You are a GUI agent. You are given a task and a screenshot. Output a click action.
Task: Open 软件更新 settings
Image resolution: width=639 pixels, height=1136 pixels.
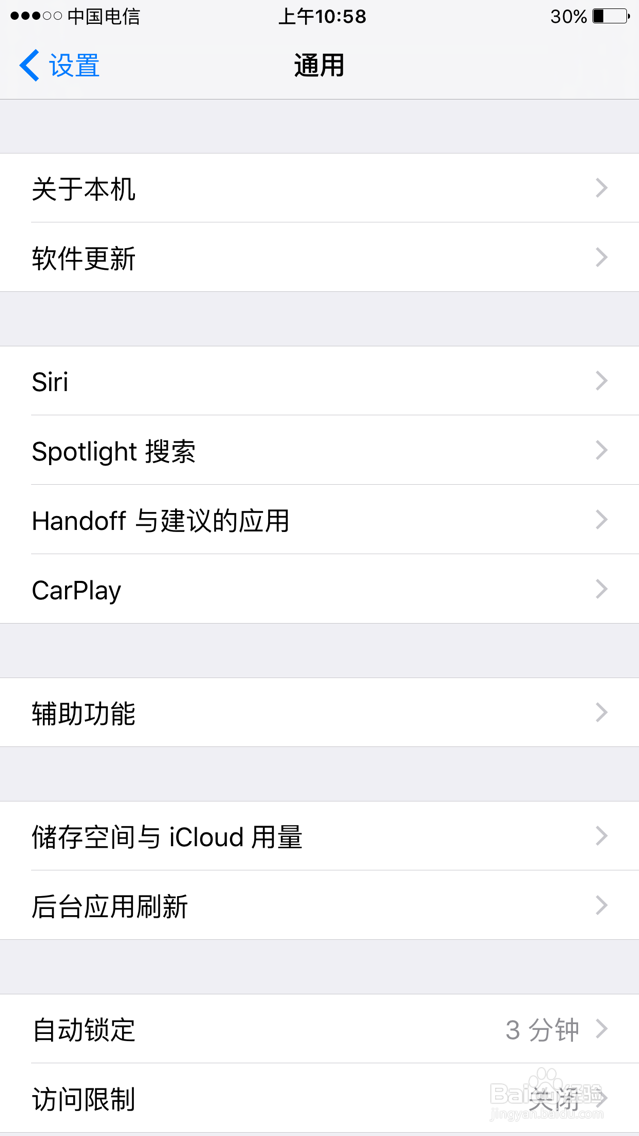pos(320,257)
